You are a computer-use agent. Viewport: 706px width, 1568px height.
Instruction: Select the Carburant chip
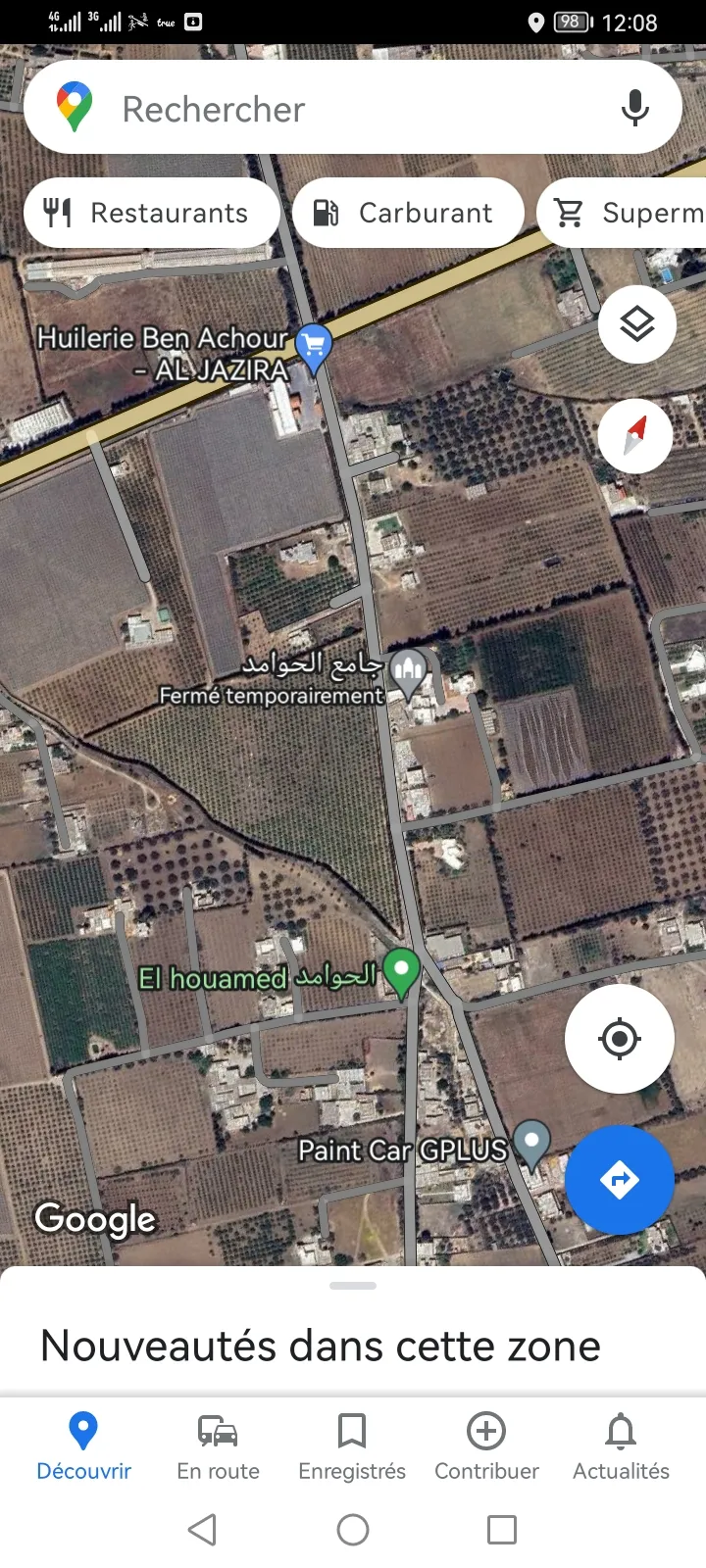click(x=407, y=213)
